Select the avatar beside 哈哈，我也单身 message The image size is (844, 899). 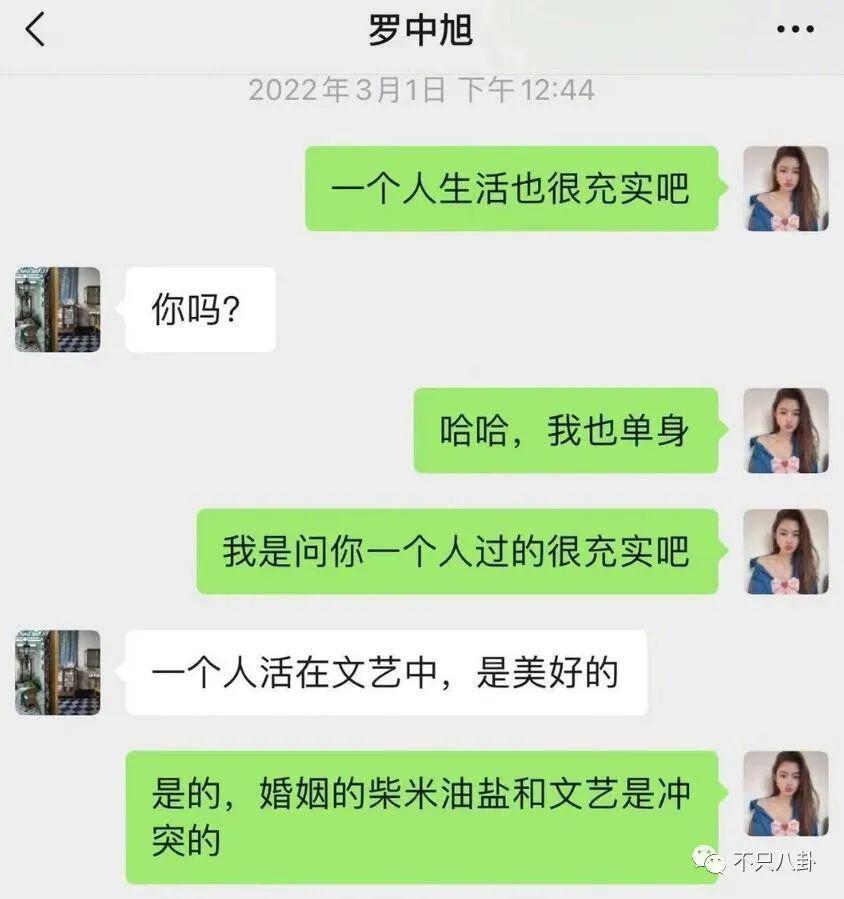(786, 432)
